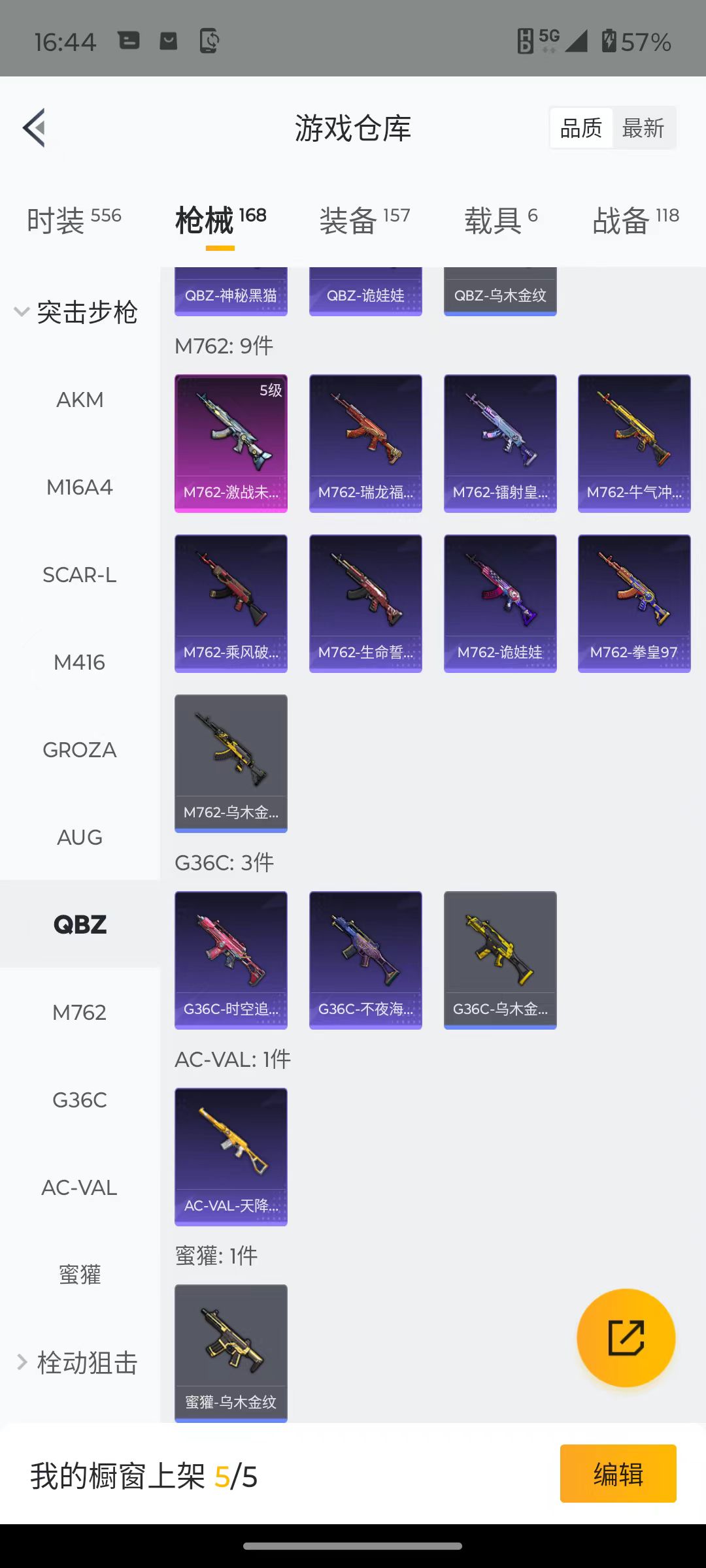Open the G36C-时空追 skin tile

click(231, 960)
